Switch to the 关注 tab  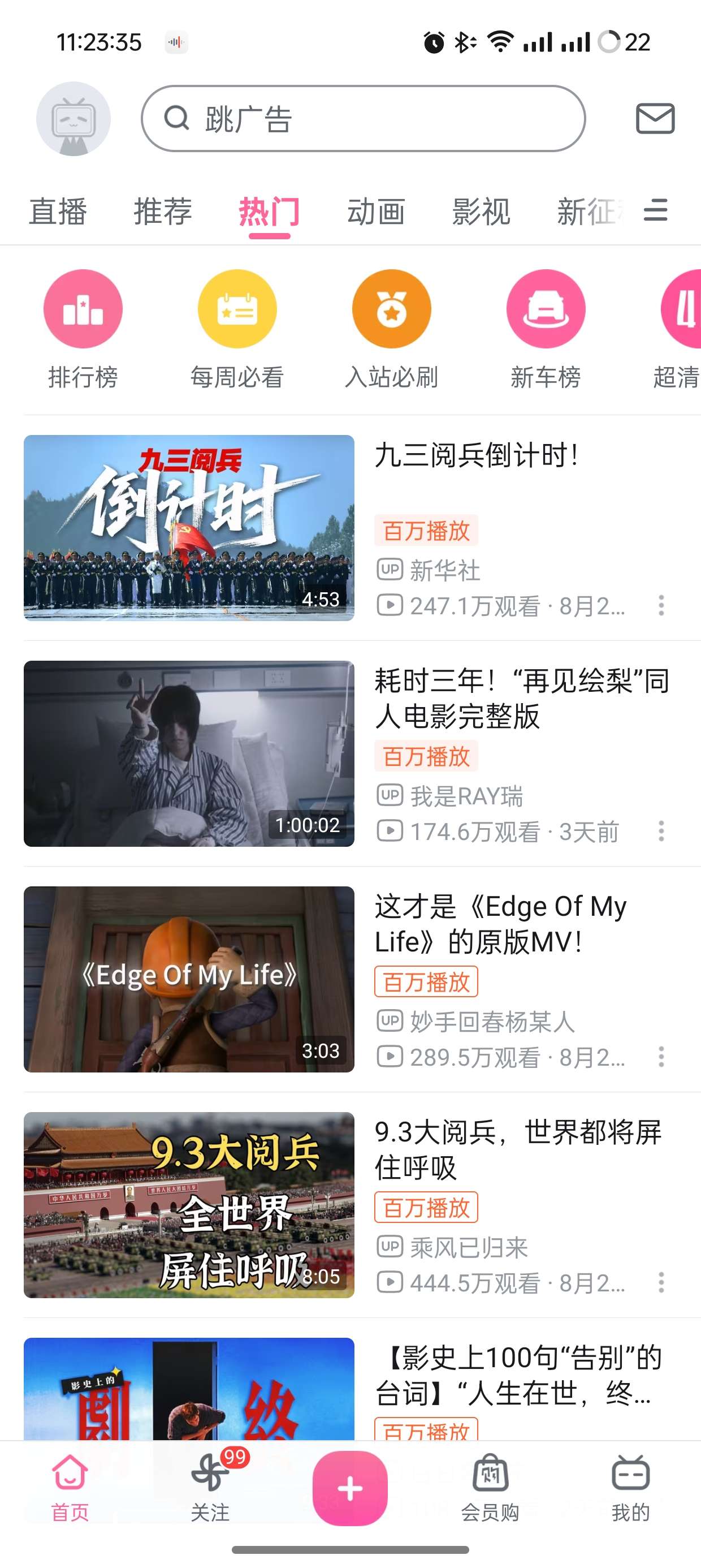[210, 1487]
